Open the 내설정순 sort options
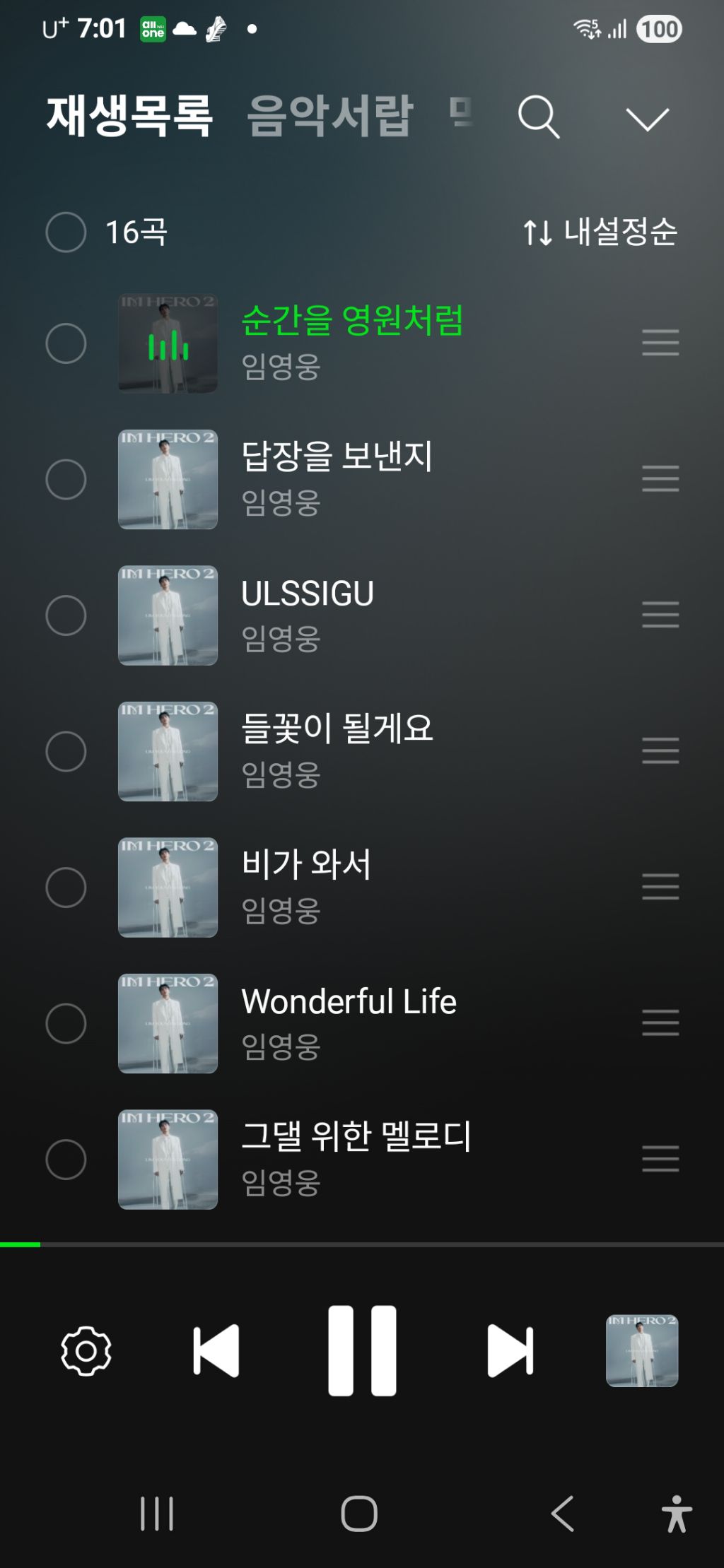The height and width of the screenshot is (1568, 724). (600, 232)
